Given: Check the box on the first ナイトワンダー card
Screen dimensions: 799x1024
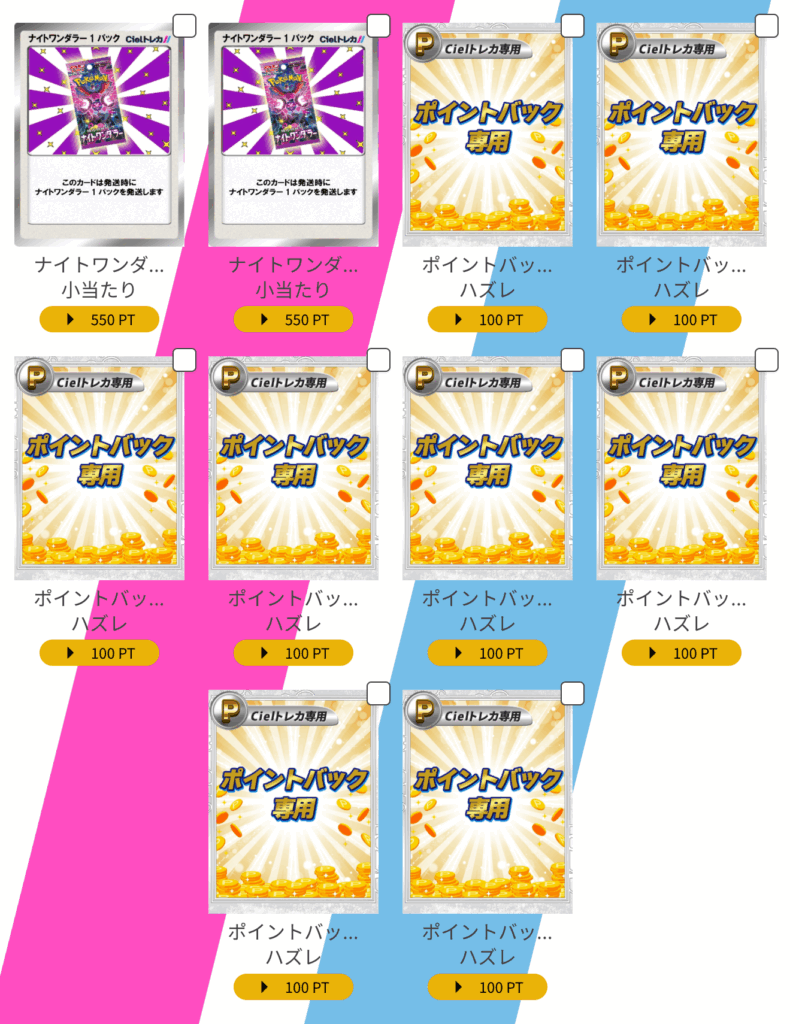Looking at the screenshot, I should click(x=185, y=26).
